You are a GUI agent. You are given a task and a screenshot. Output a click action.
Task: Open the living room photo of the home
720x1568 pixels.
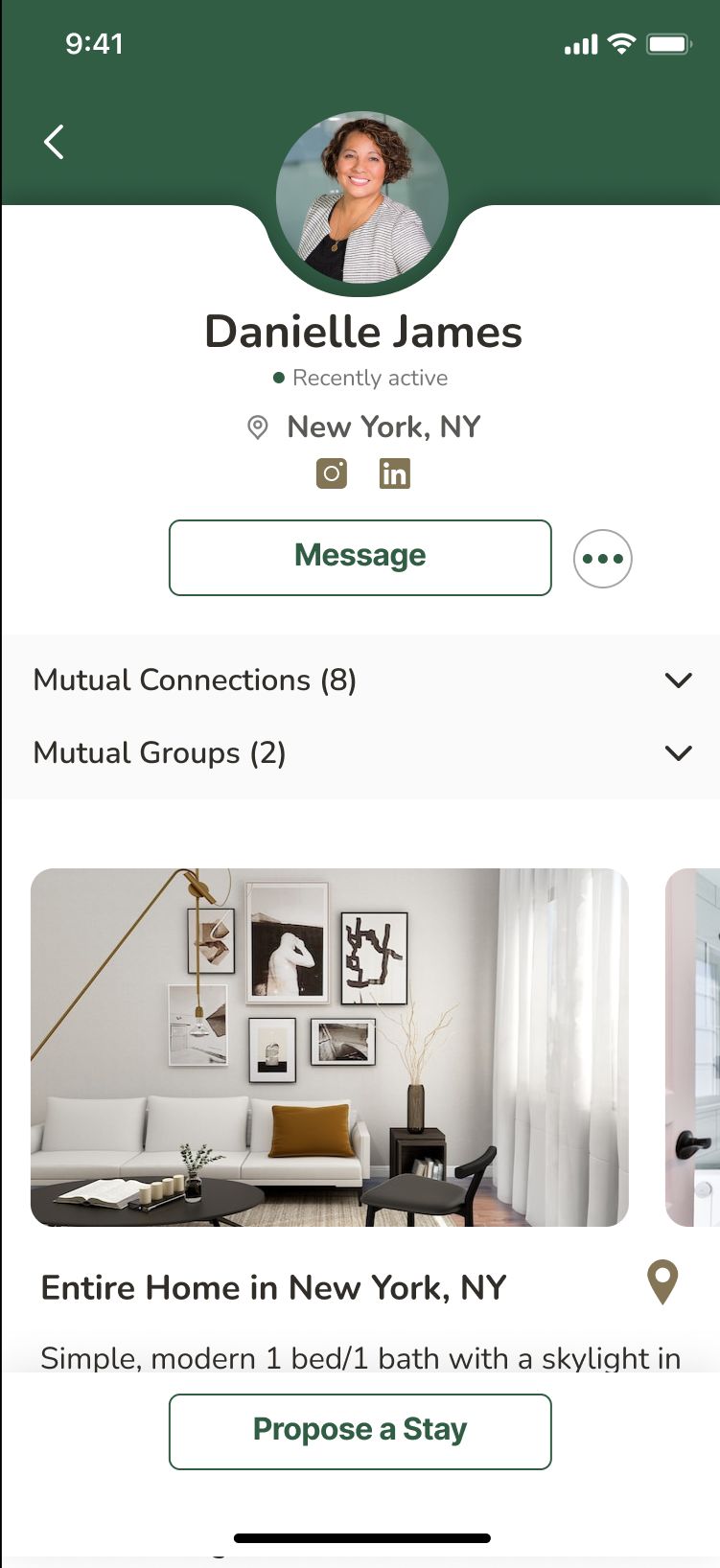[x=329, y=1047]
